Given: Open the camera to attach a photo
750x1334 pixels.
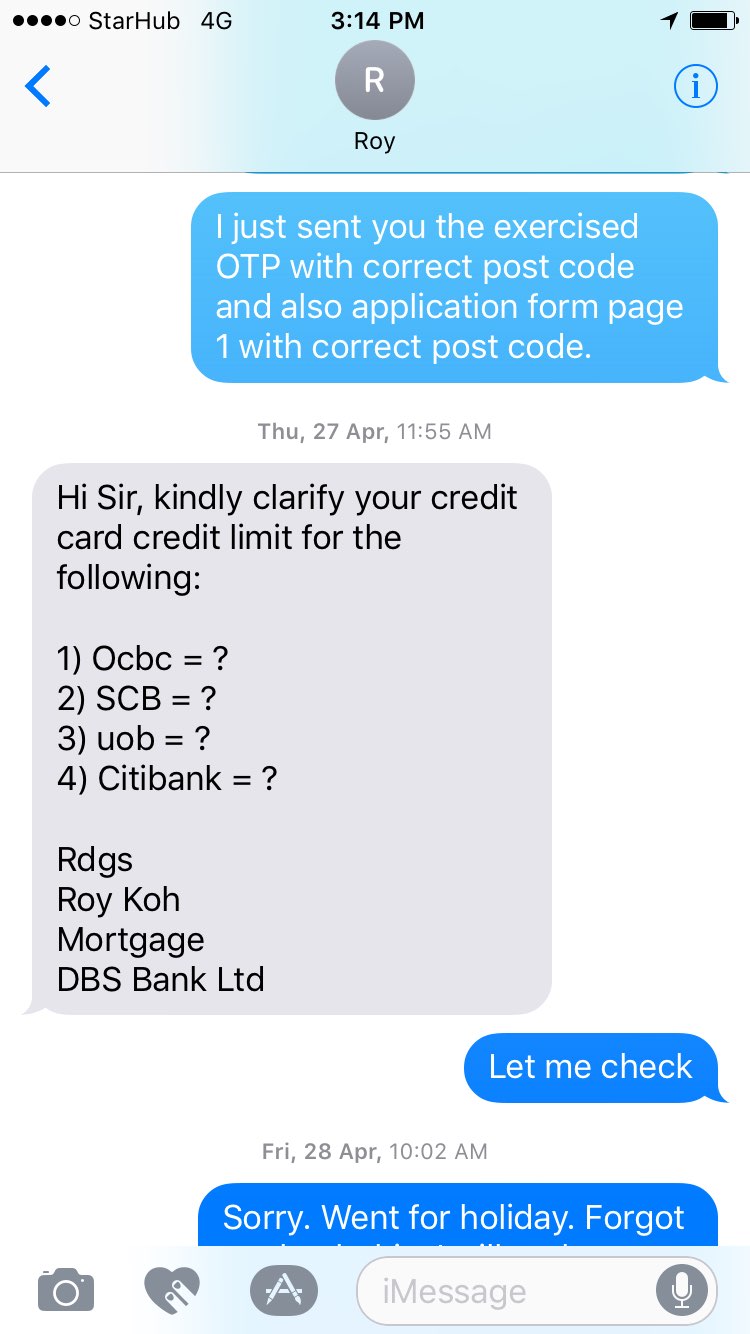Looking at the screenshot, I should click(x=66, y=1290).
